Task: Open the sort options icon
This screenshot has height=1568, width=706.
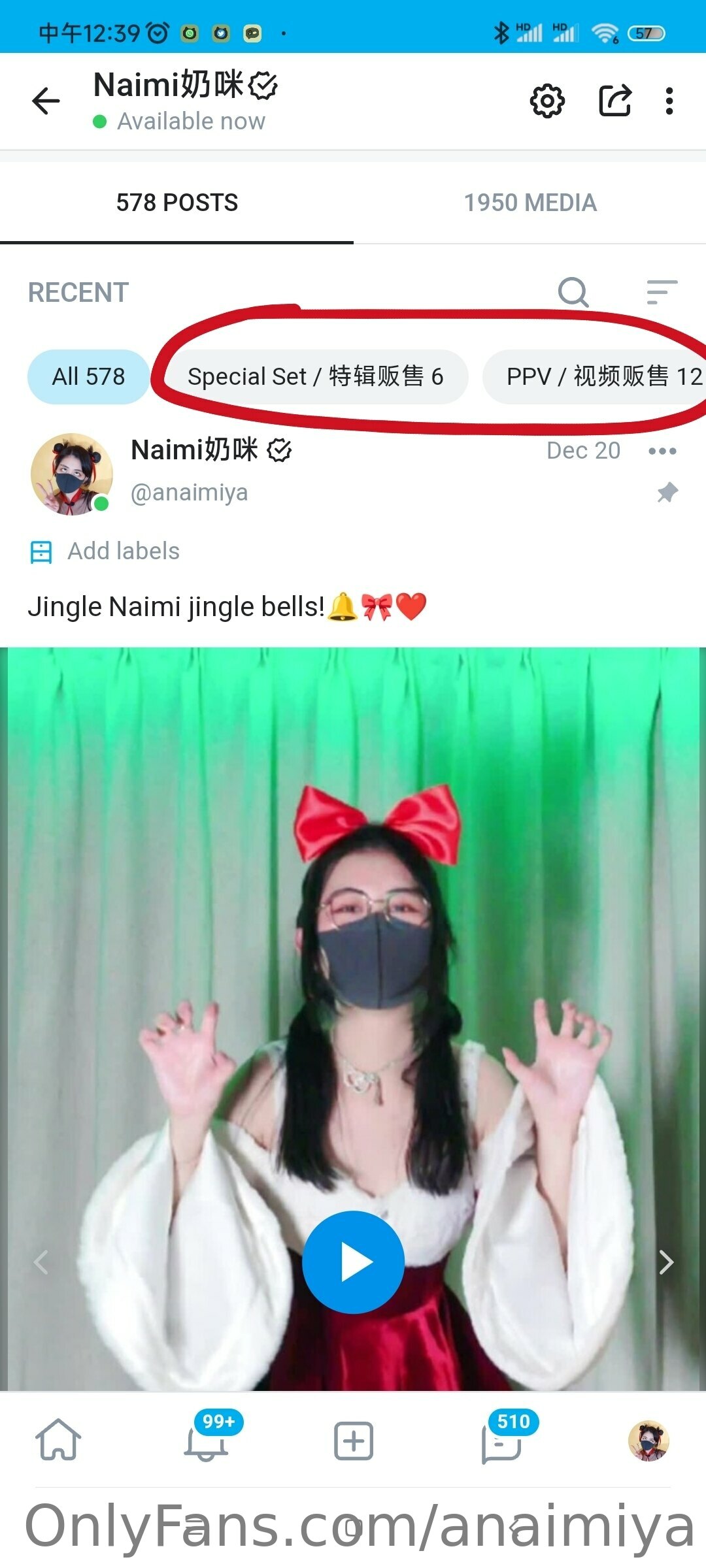Action: [x=661, y=292]
